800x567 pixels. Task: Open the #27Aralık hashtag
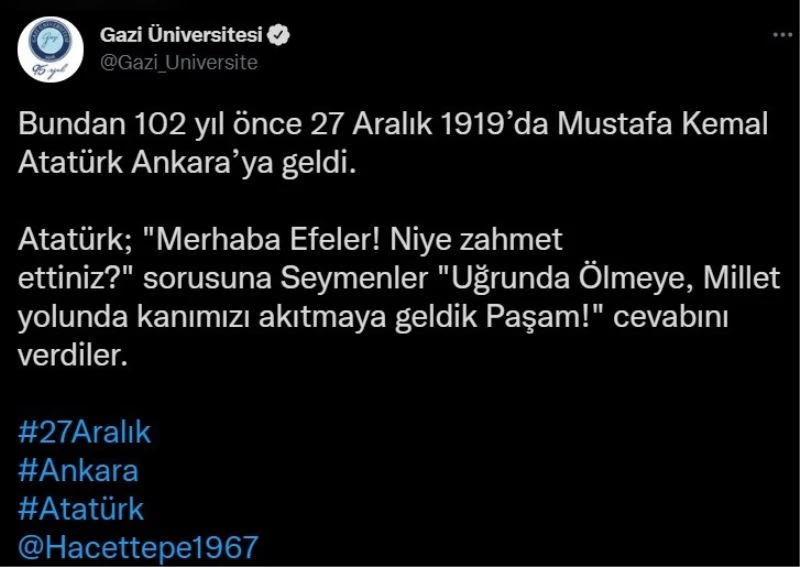click(x=84, y=432)
